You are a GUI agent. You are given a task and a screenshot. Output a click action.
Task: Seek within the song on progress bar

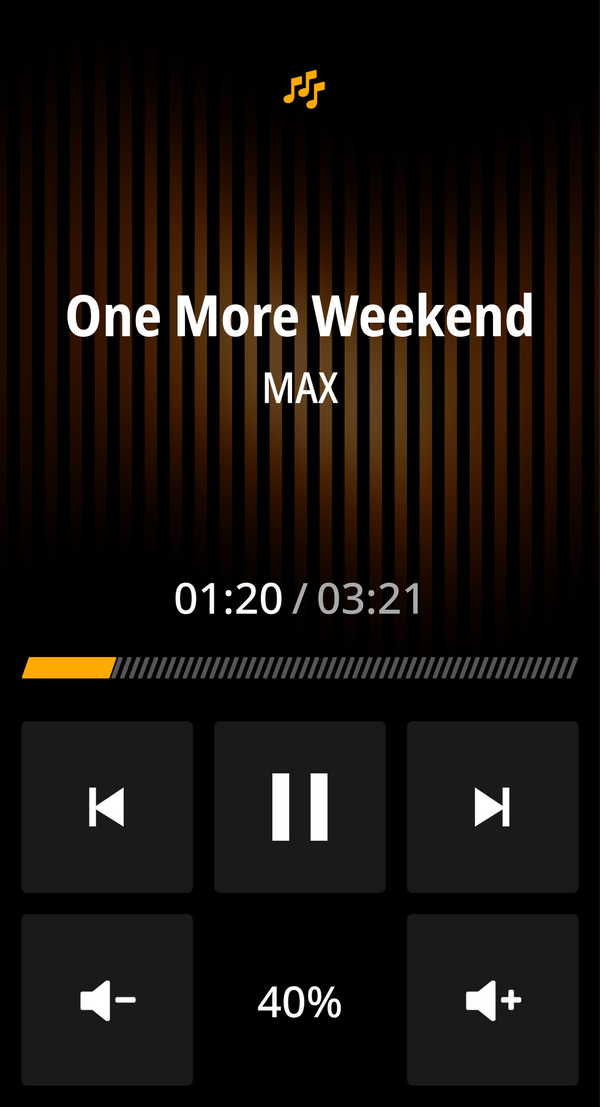[x=300, y=668]
